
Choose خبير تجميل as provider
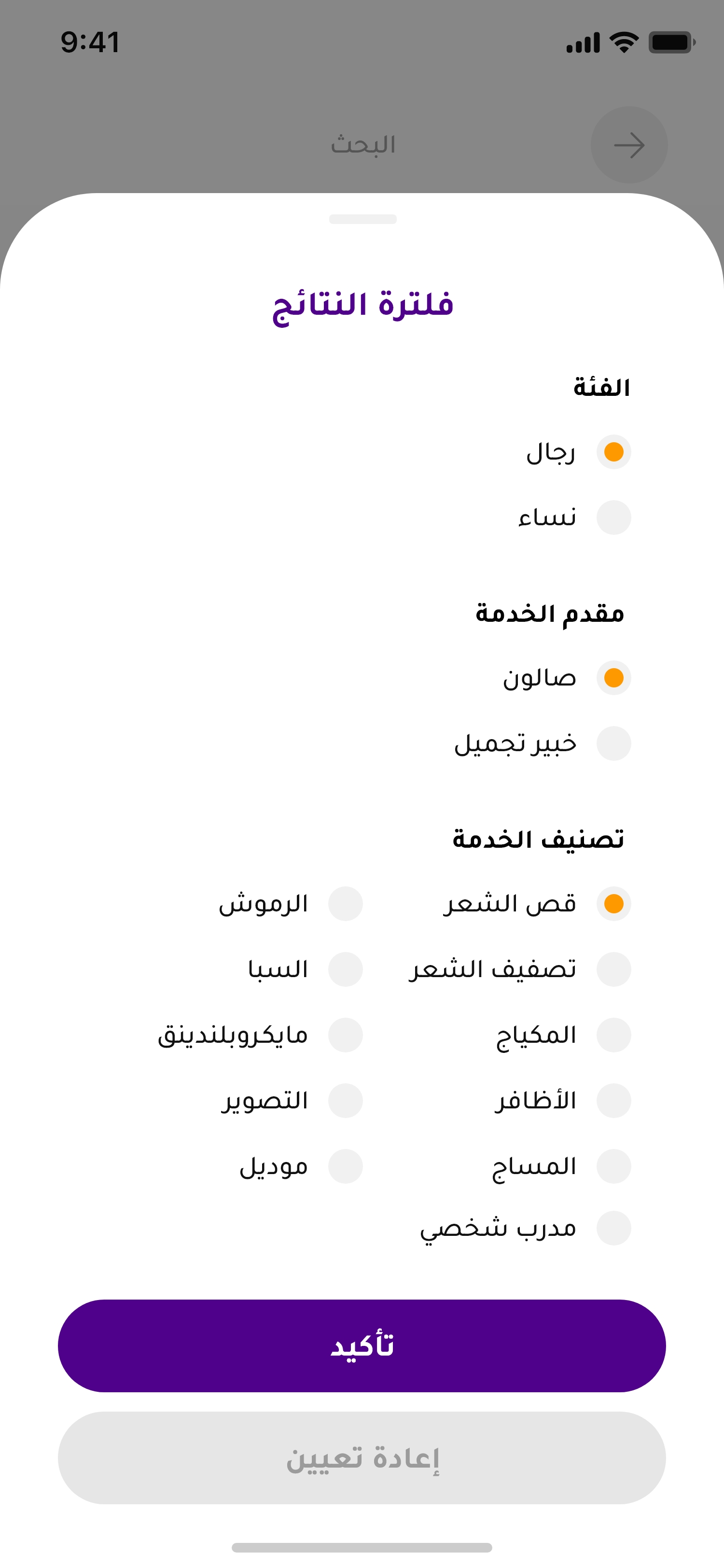click(613, 743)
